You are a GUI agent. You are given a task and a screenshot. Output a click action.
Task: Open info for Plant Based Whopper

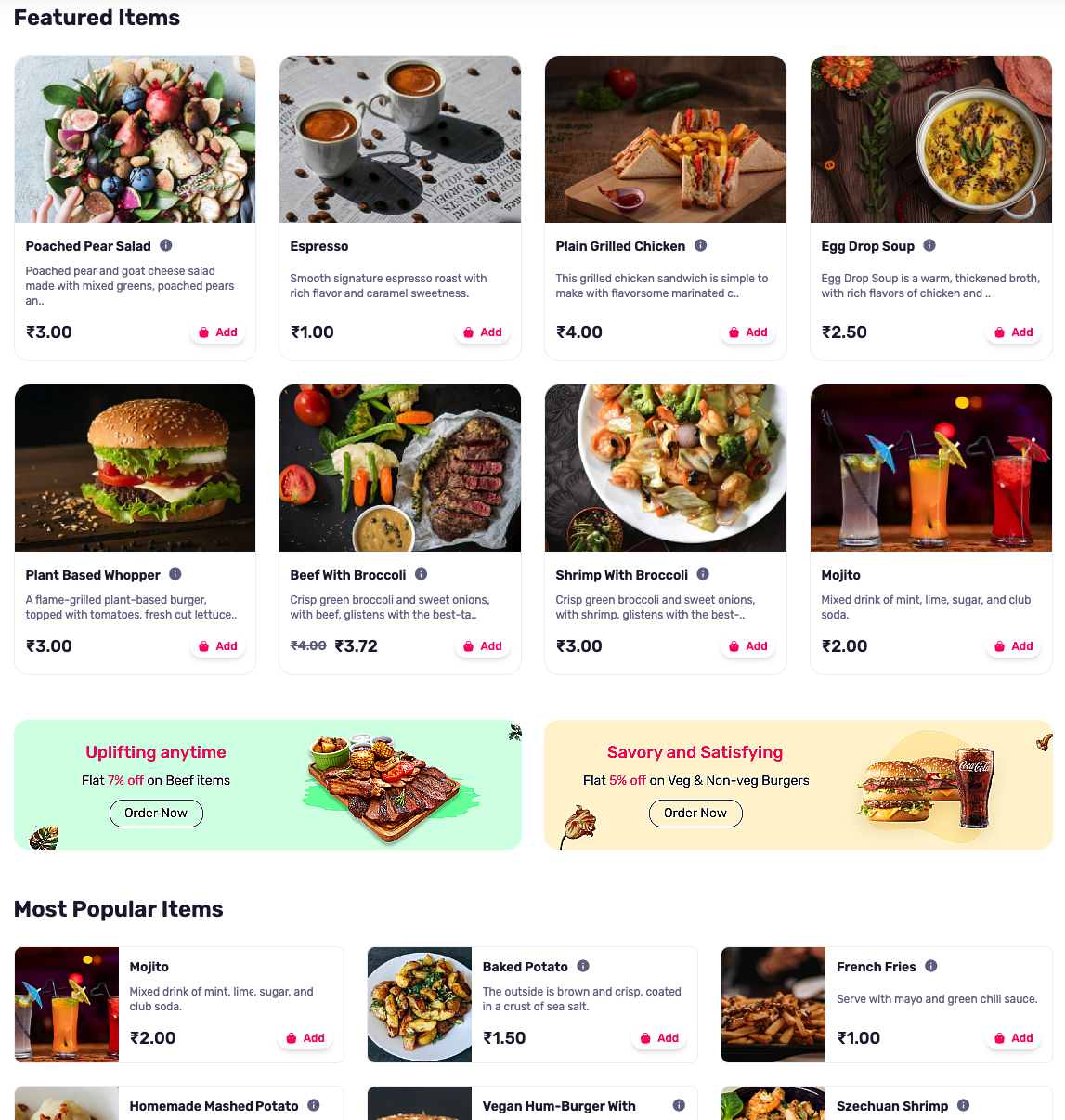pos(175,574)
